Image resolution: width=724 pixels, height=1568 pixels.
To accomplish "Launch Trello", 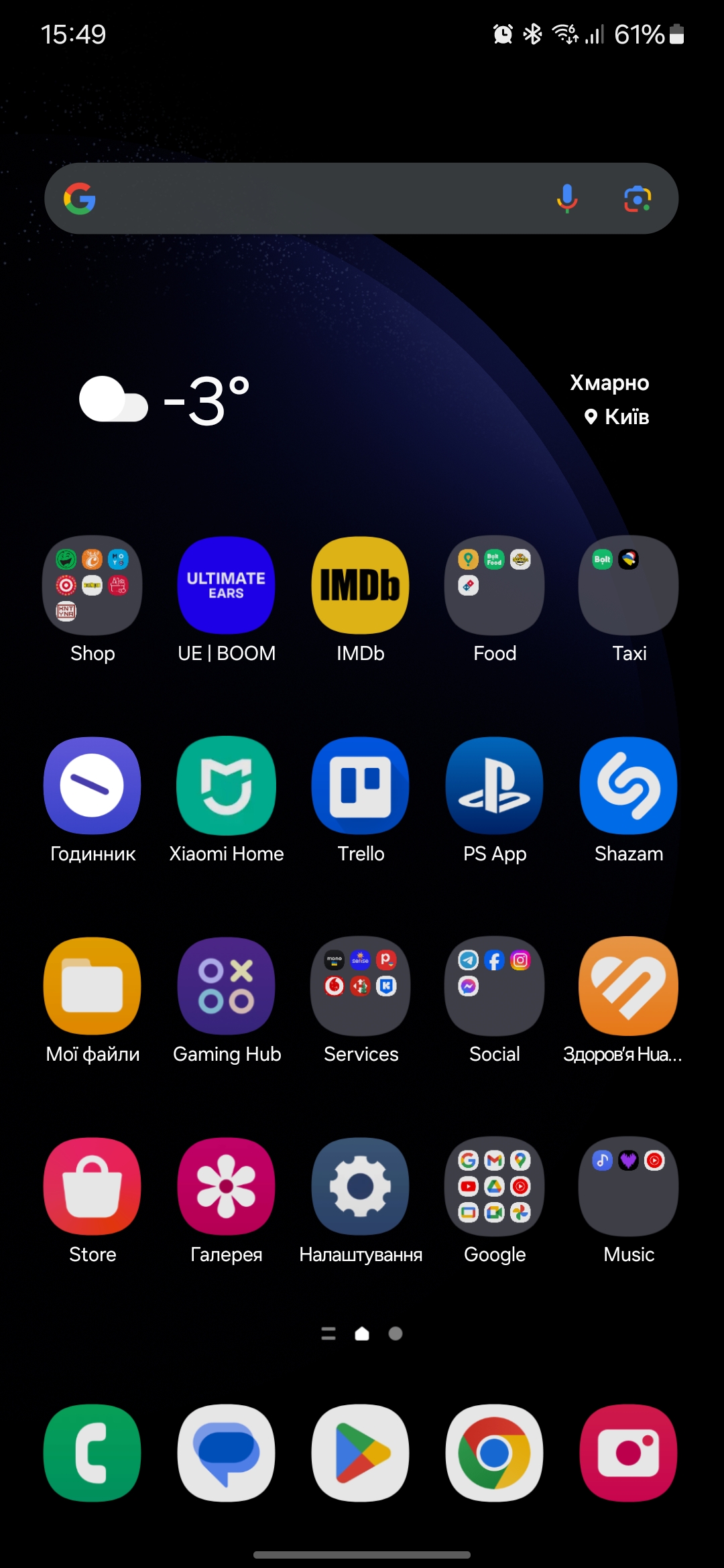I will click(361, 785).
